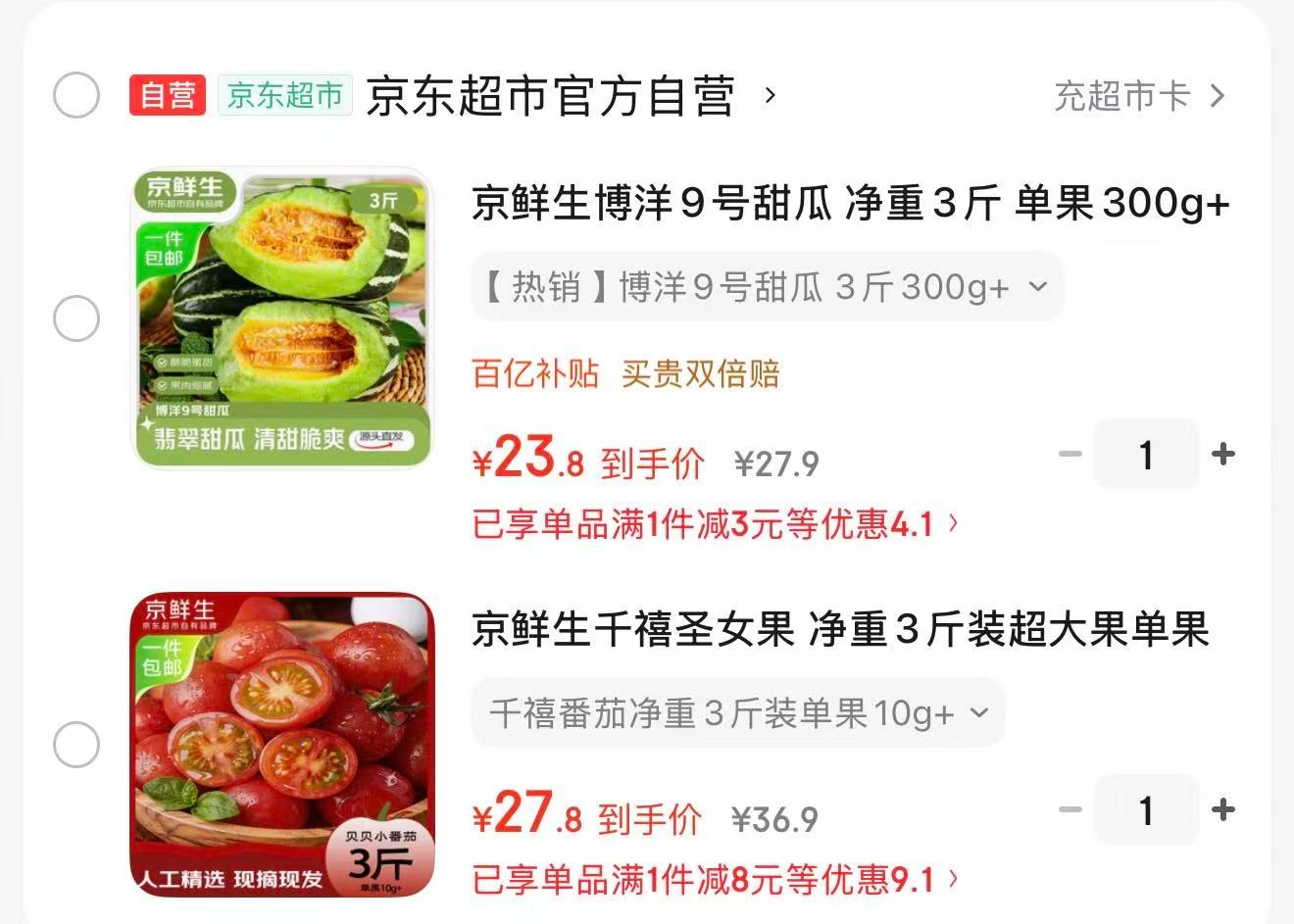1294x924 pixels.
Task: Decrease quantity of 千禧圣女果
Action: (x=1070, y=810)
